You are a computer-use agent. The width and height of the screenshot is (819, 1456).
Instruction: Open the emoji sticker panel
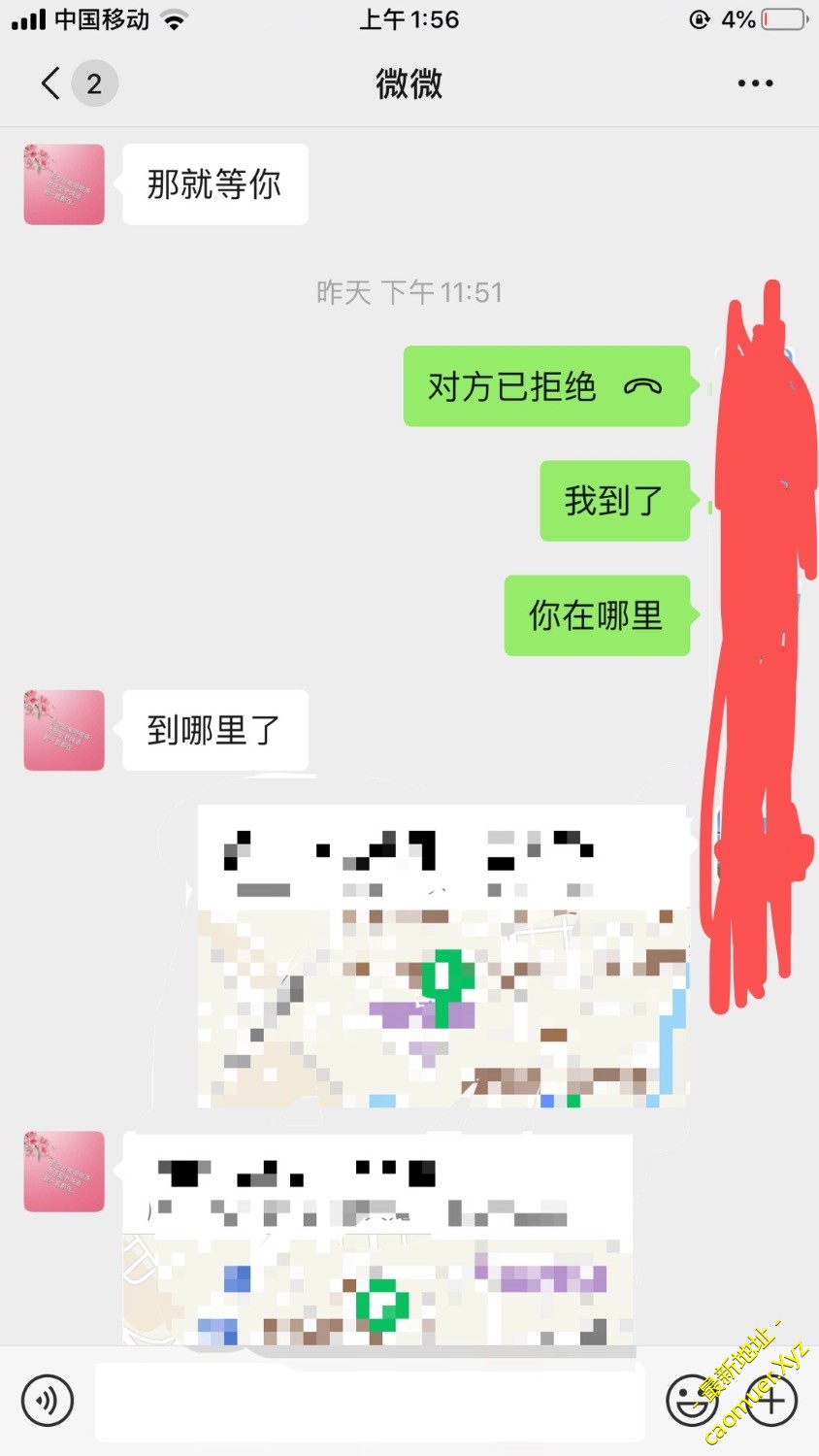[690, 1400]
